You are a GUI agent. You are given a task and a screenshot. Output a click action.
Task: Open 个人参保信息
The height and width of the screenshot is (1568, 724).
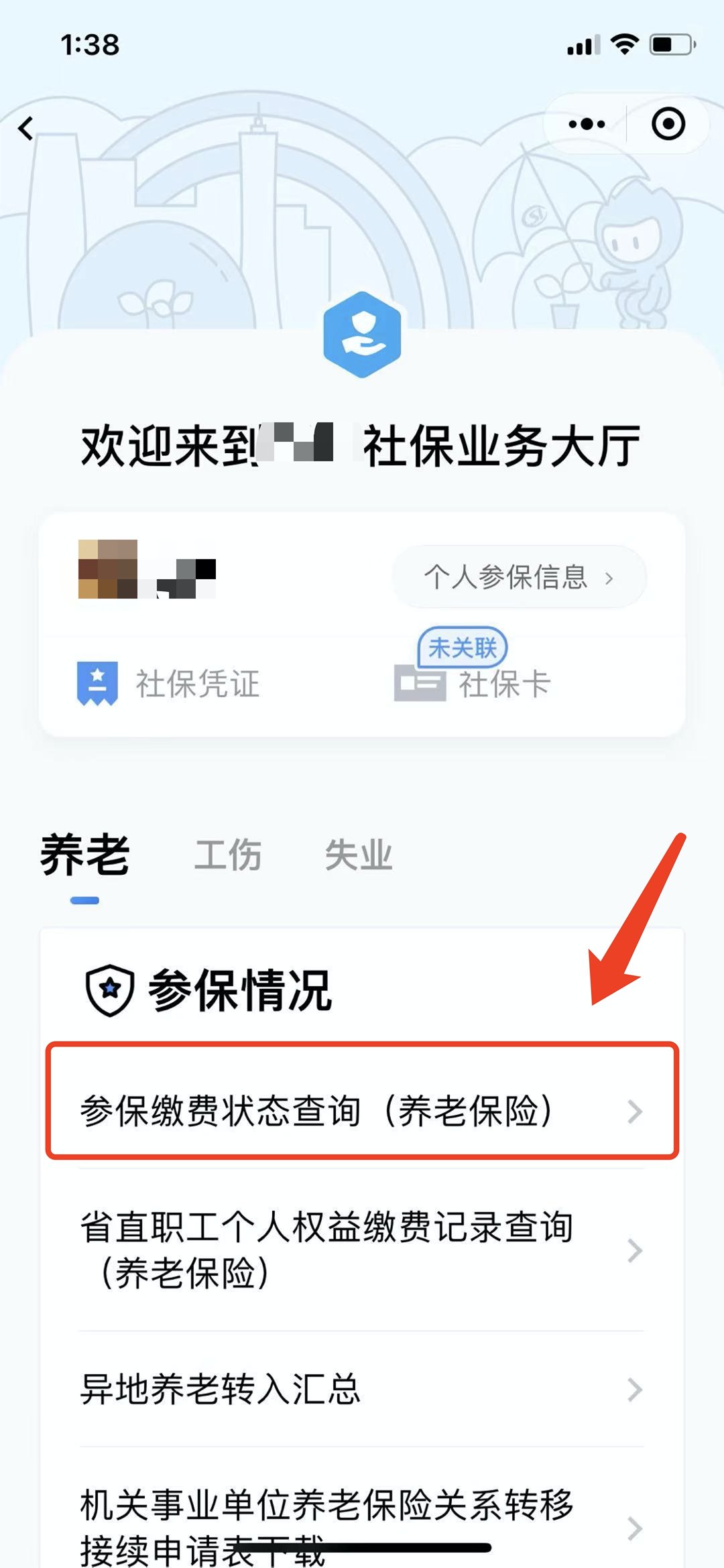519,577
